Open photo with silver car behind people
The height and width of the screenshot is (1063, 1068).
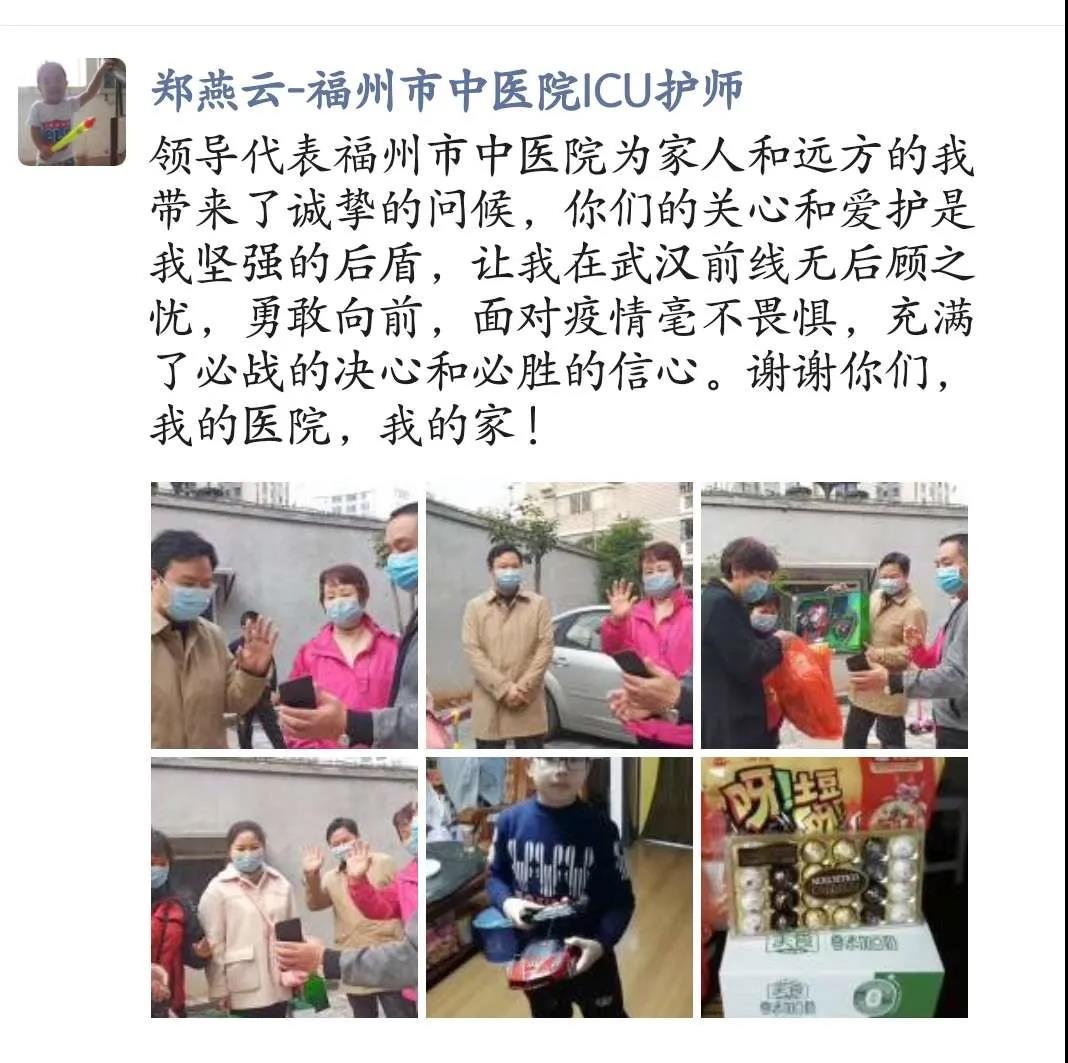tap(559, 615)
